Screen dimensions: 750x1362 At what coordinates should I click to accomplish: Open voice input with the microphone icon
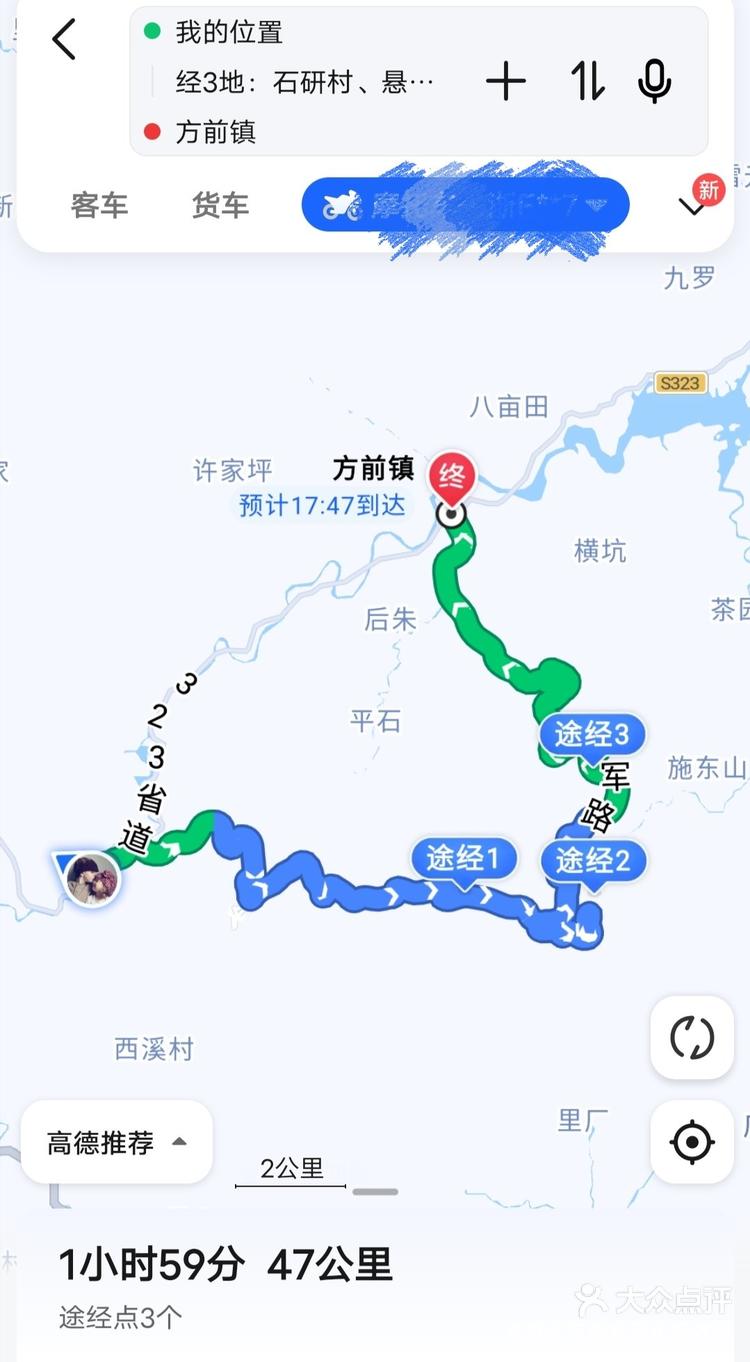[655, 83]
